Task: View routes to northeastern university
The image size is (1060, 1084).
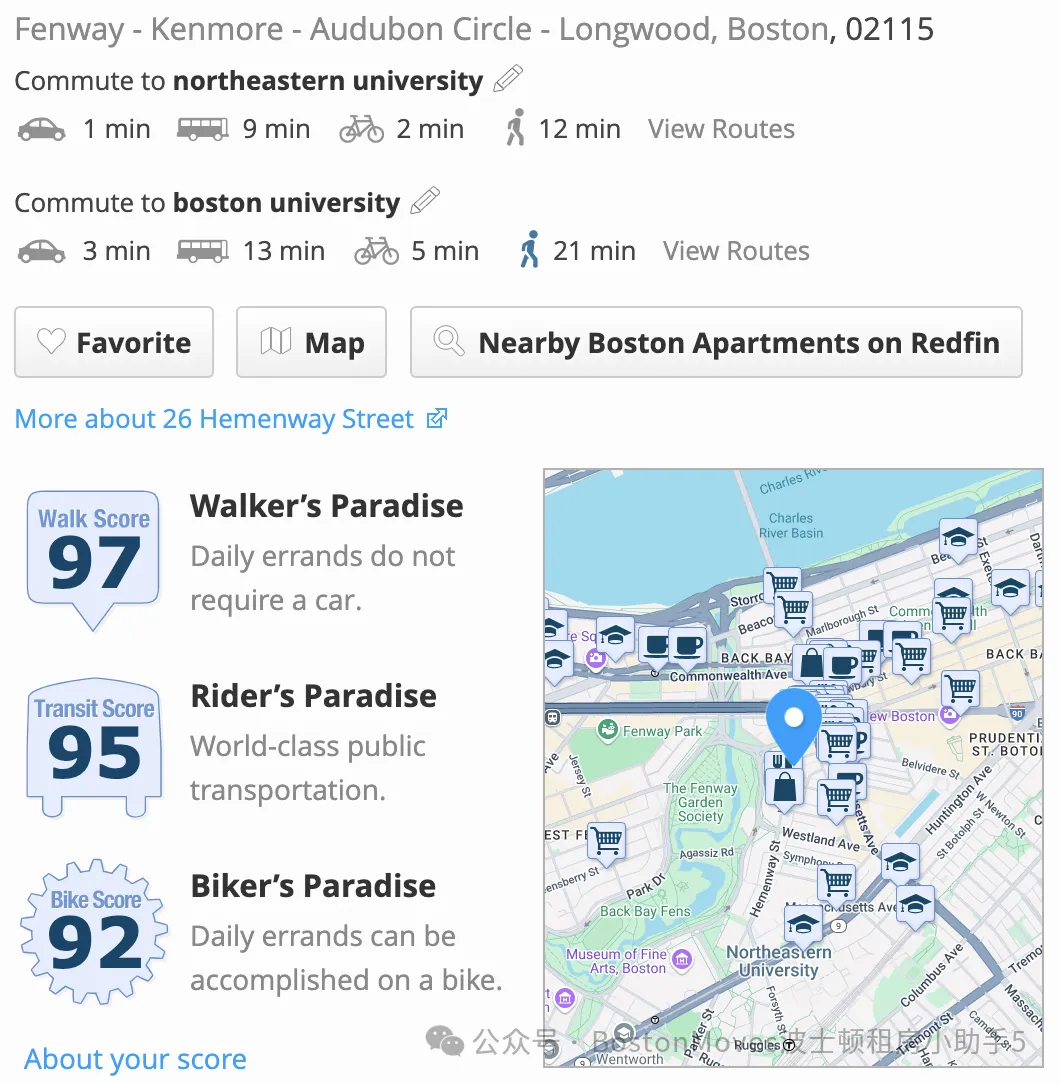Action: coord(721,129)
